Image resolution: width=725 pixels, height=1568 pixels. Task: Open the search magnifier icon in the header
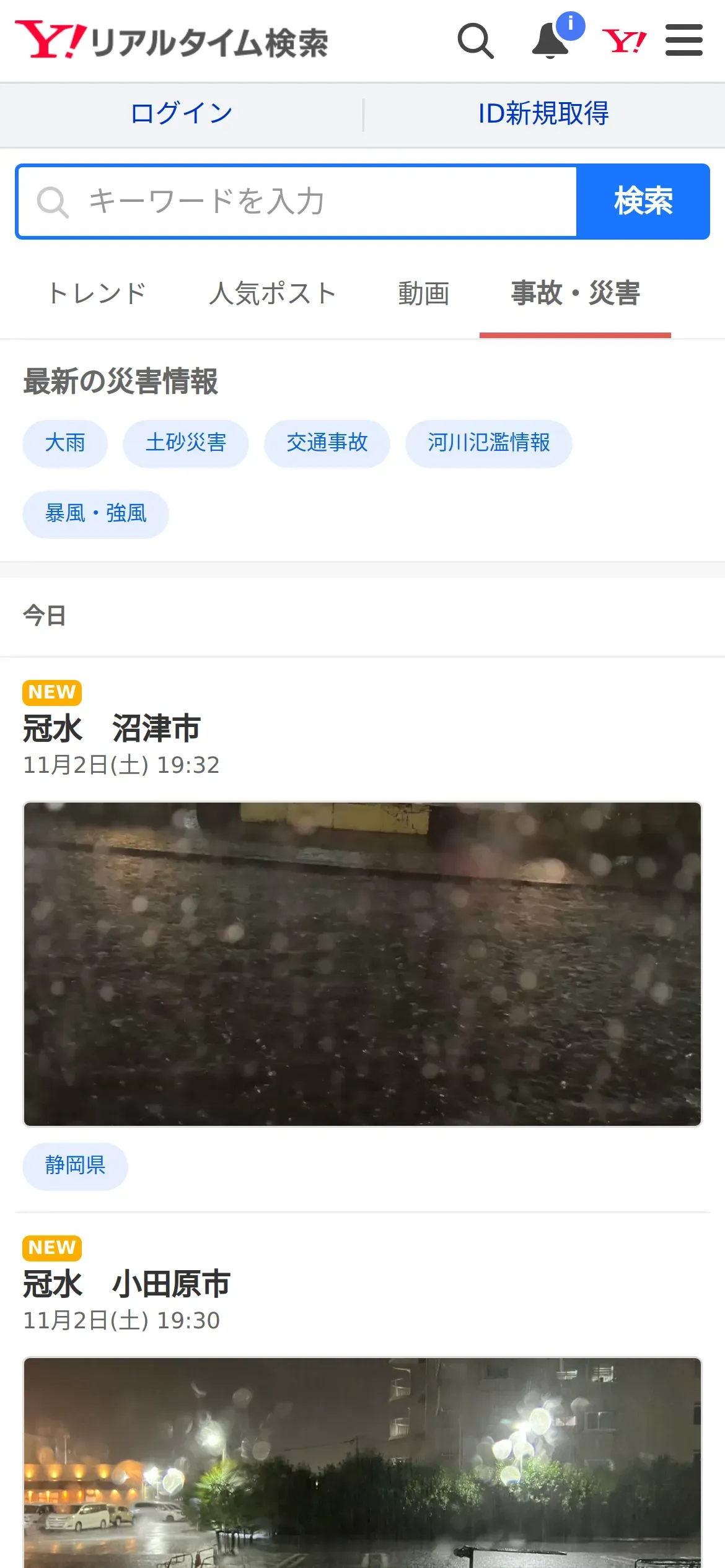point(475,41)
